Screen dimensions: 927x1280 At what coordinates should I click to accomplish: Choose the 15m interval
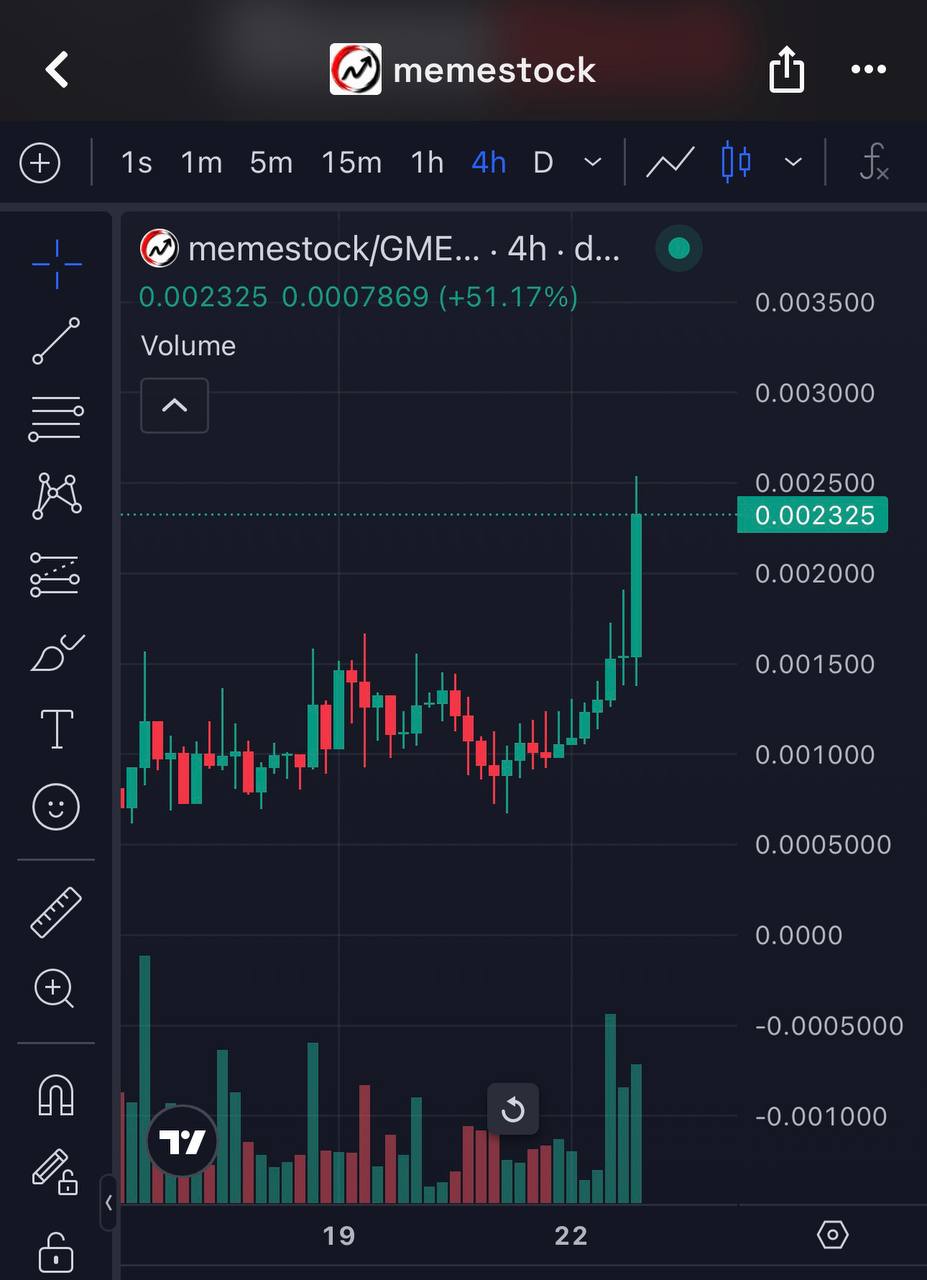[351, 162]
